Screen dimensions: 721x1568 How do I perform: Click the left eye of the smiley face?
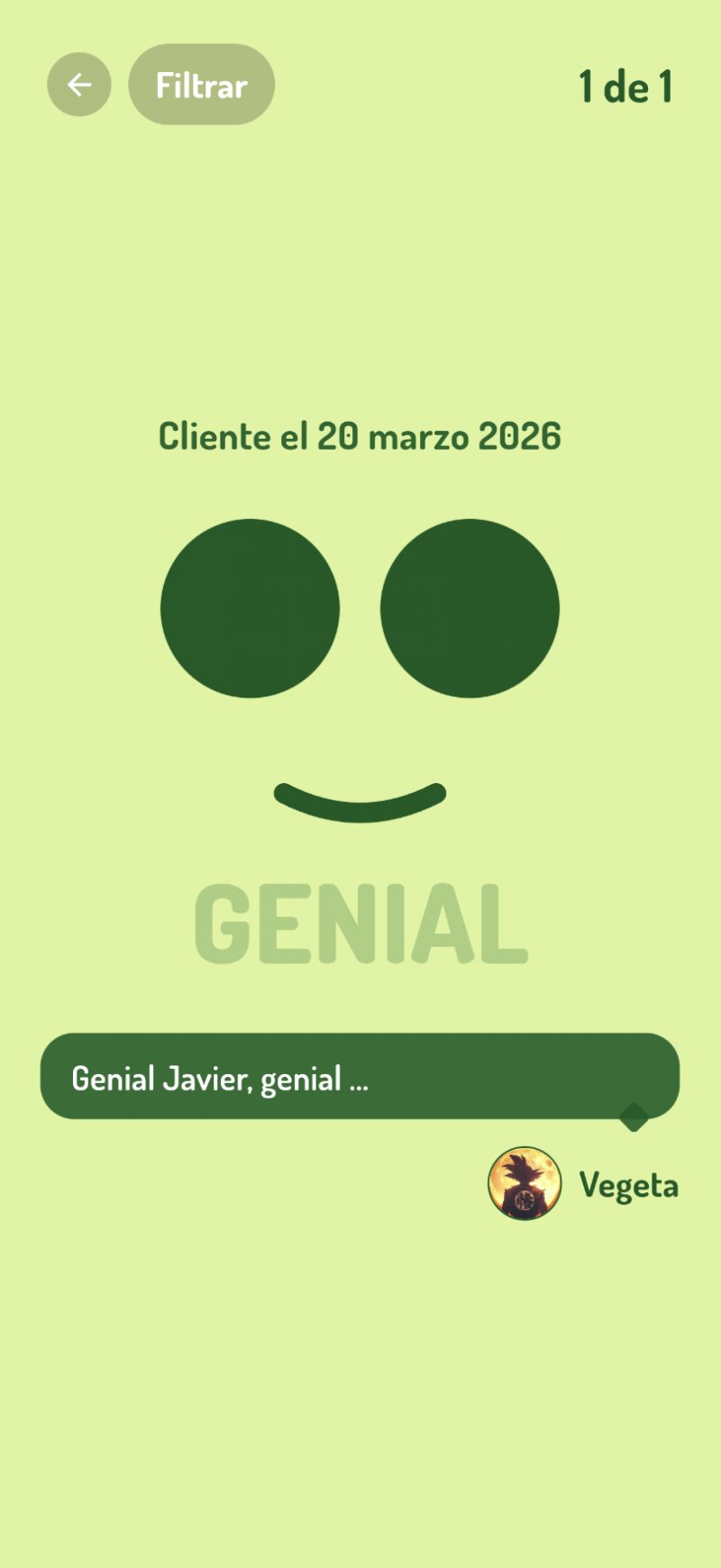[x=250, y=607]
